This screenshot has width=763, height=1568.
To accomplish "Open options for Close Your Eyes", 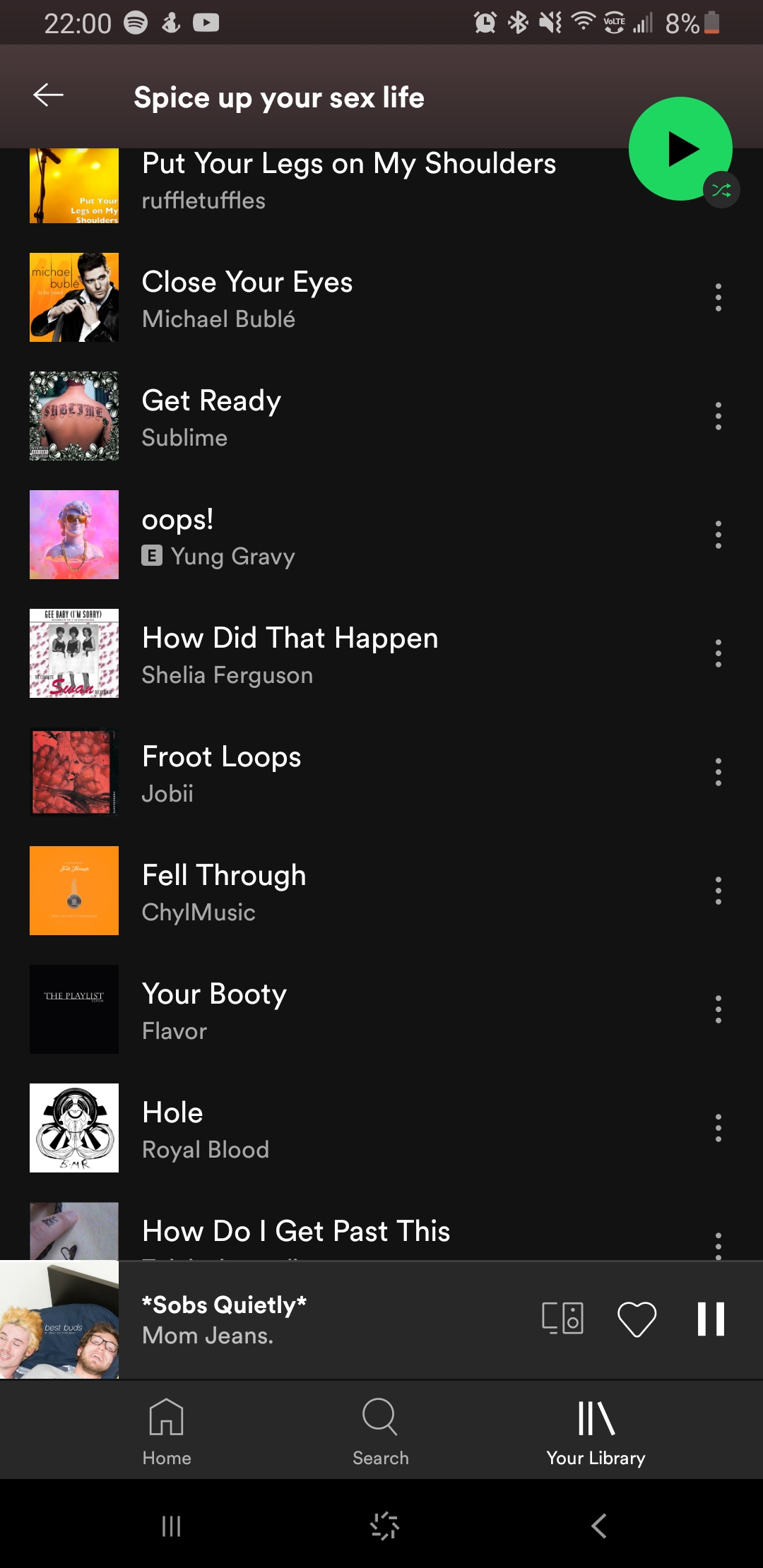I will 718,297.
